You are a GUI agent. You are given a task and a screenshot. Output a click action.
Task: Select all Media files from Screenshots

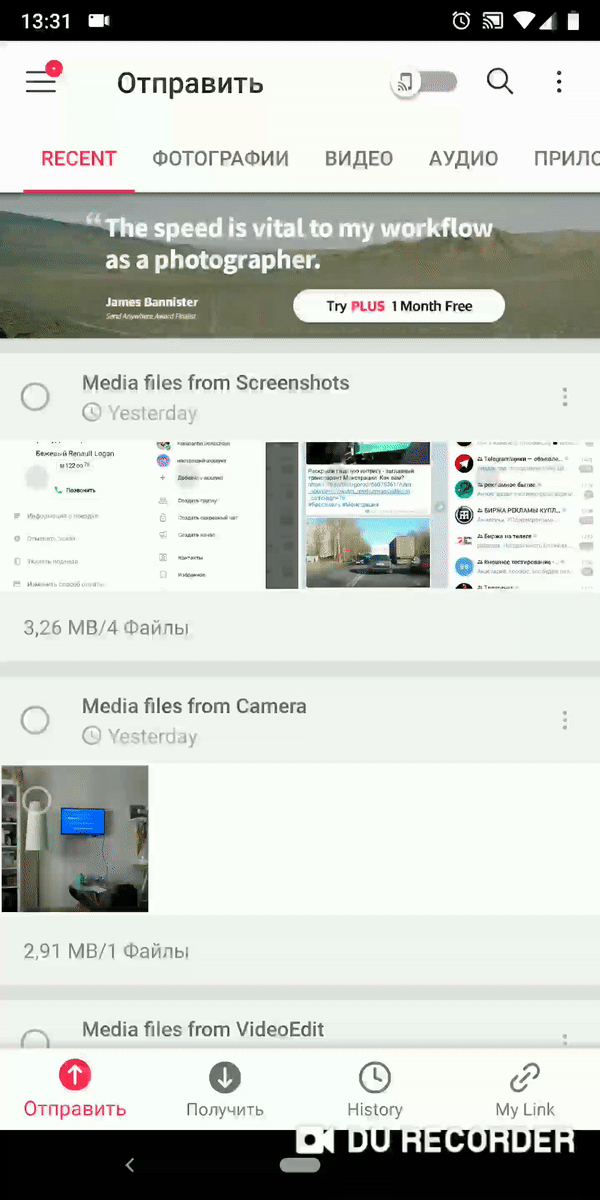[35, 397]
